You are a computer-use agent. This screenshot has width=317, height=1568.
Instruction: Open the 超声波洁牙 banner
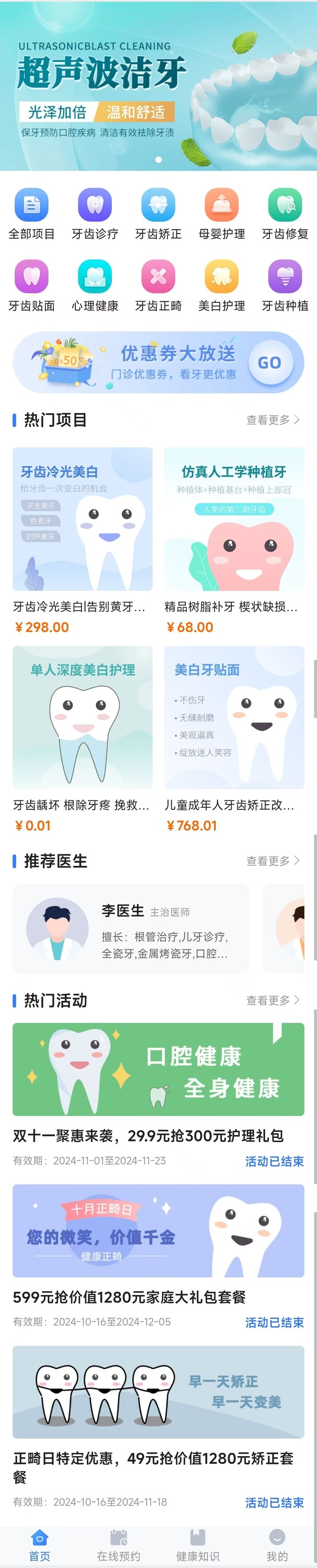[158, 85]
